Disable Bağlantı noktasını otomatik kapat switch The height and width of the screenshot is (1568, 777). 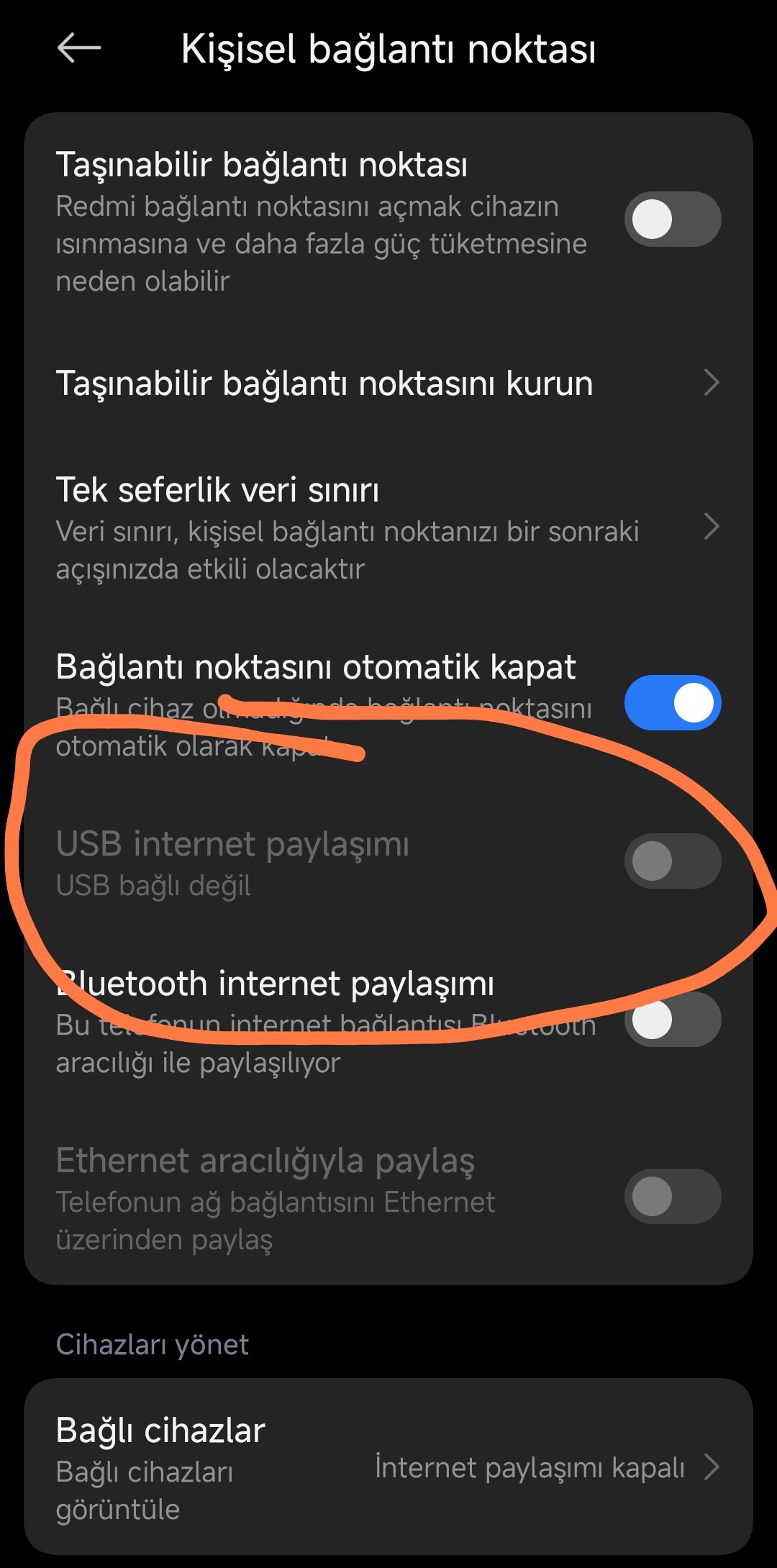(x=672, y=703)
